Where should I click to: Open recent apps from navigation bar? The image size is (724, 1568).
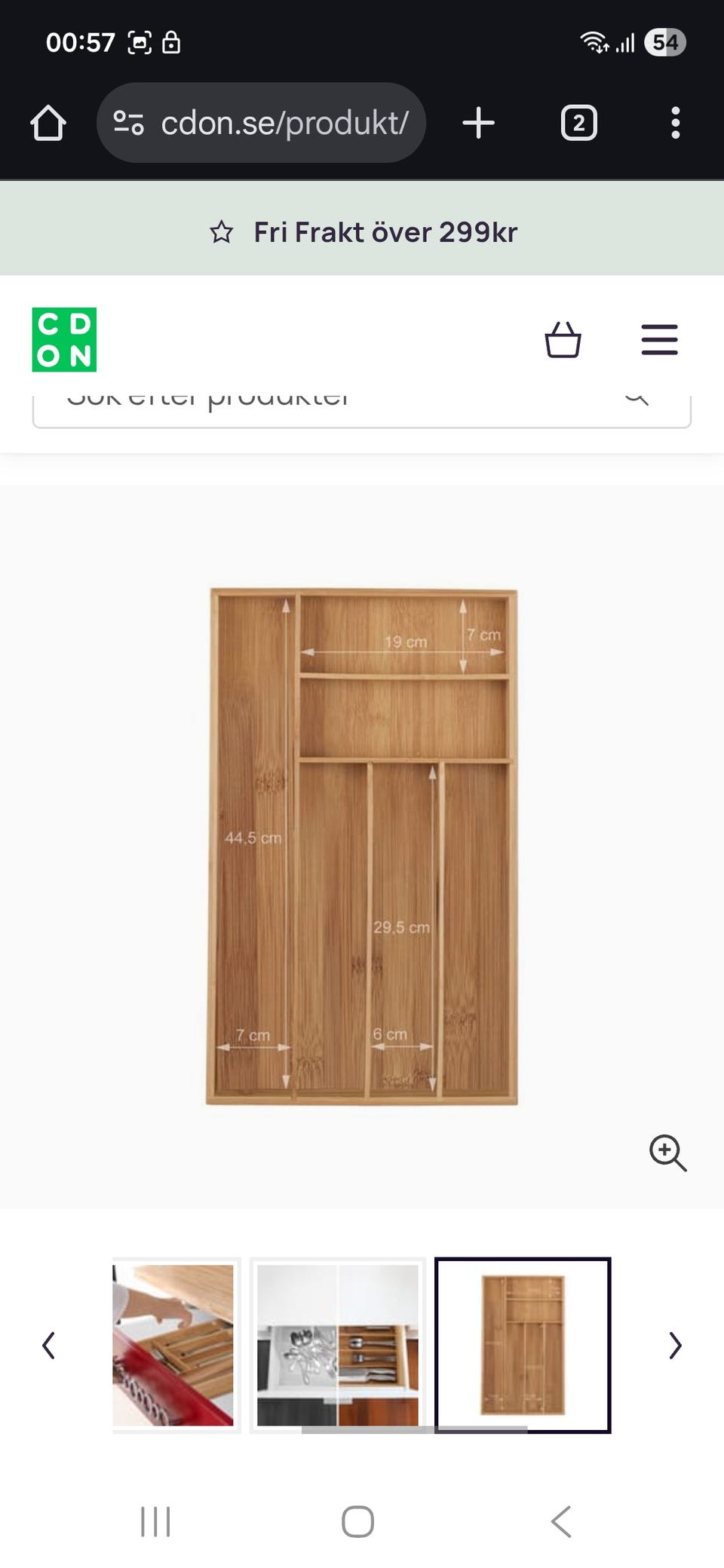click(155, 1521)
